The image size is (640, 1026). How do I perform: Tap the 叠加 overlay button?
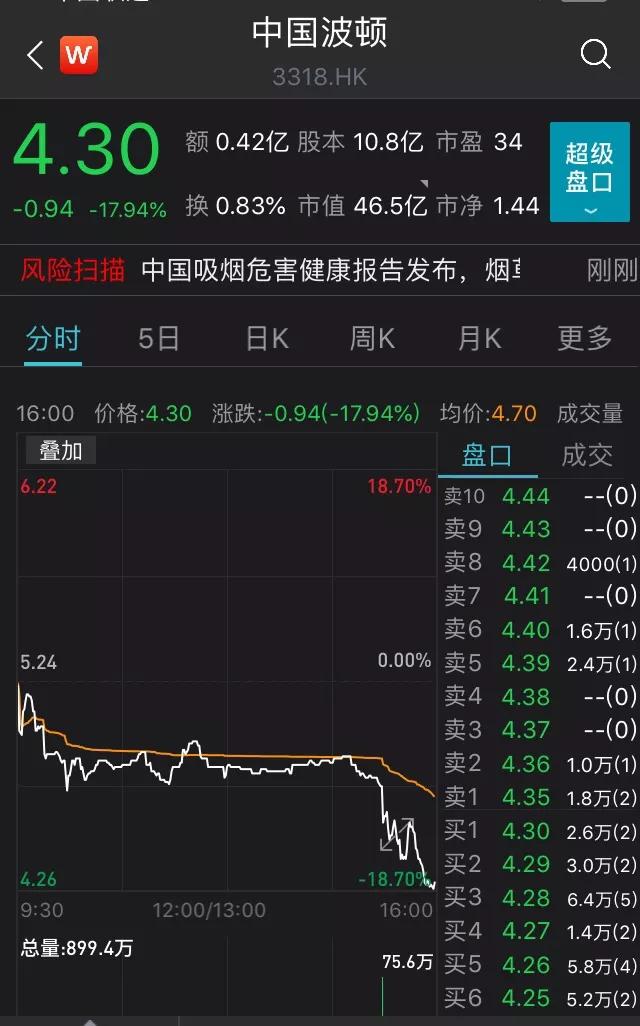pos(61,451)
